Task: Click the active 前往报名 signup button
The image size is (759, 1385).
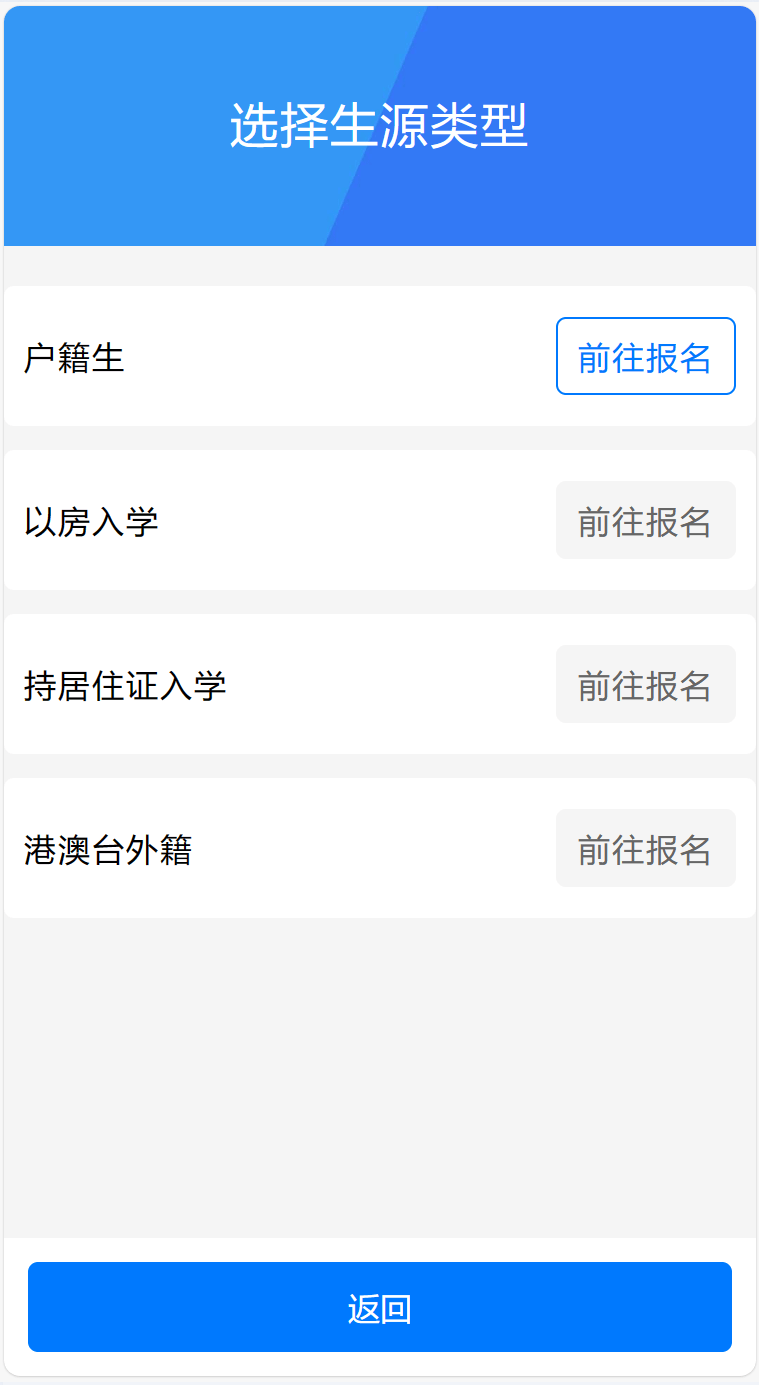Action: (645, 356)
